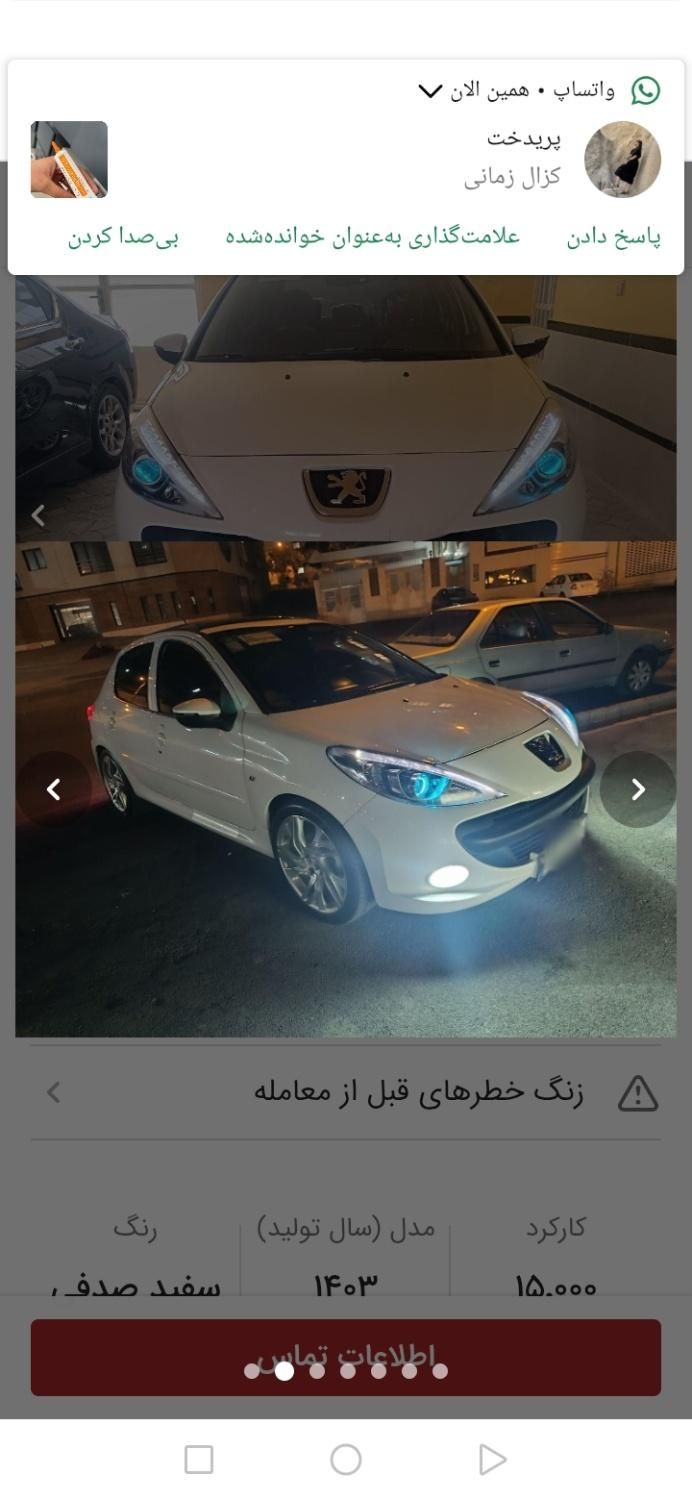Open the image attached to the notification
The width and height of the screenshot is (692, 1500).
(x=69, y=160)
